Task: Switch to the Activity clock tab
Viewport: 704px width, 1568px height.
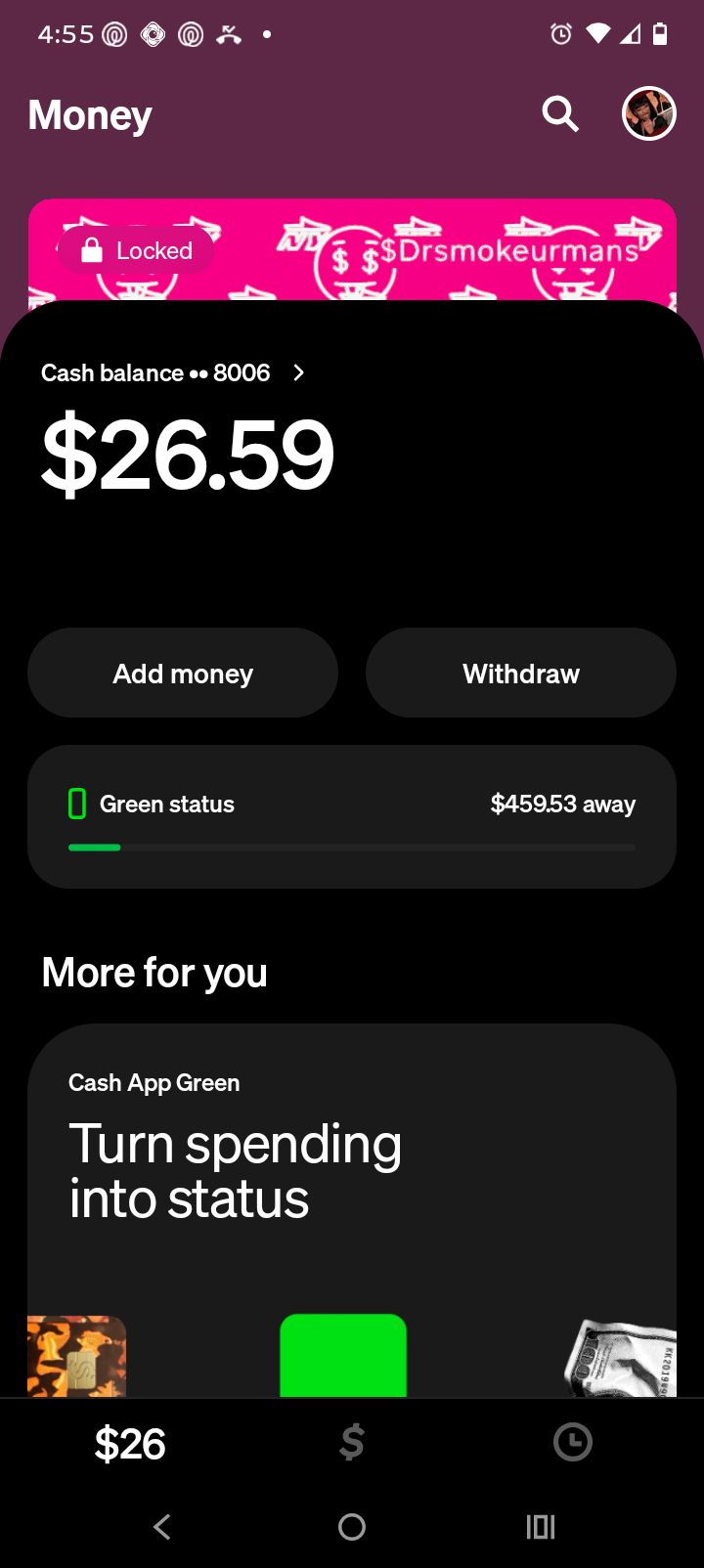Action: pos(573,1443)
